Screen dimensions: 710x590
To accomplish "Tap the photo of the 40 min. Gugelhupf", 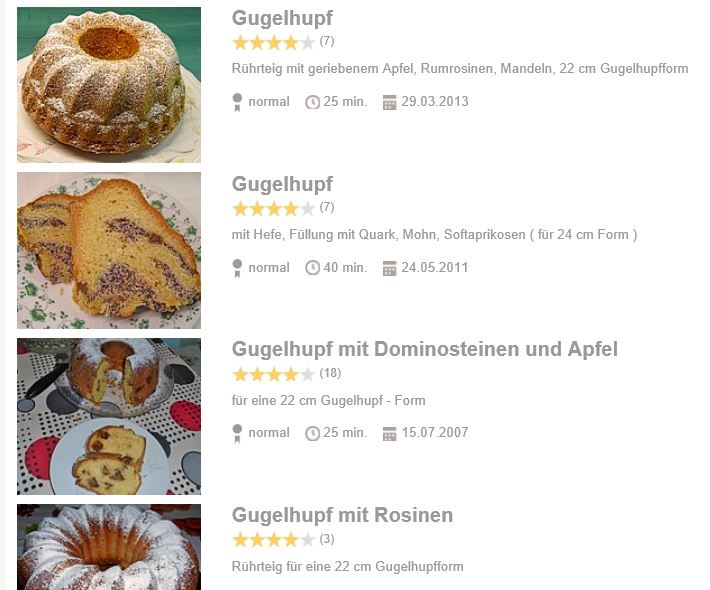I will coord(109,250).
